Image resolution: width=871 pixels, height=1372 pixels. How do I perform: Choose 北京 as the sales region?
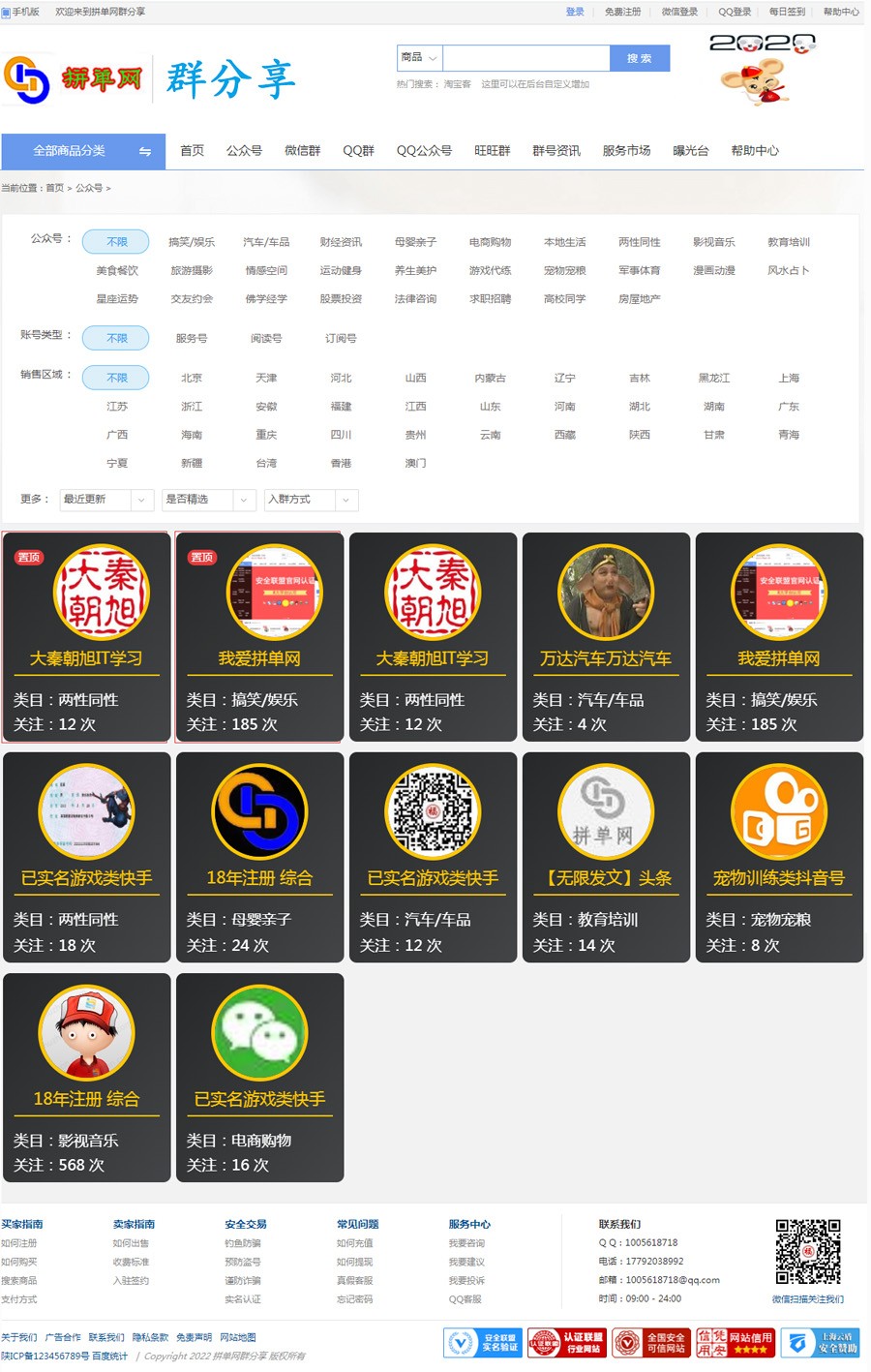tap(192, 379)
